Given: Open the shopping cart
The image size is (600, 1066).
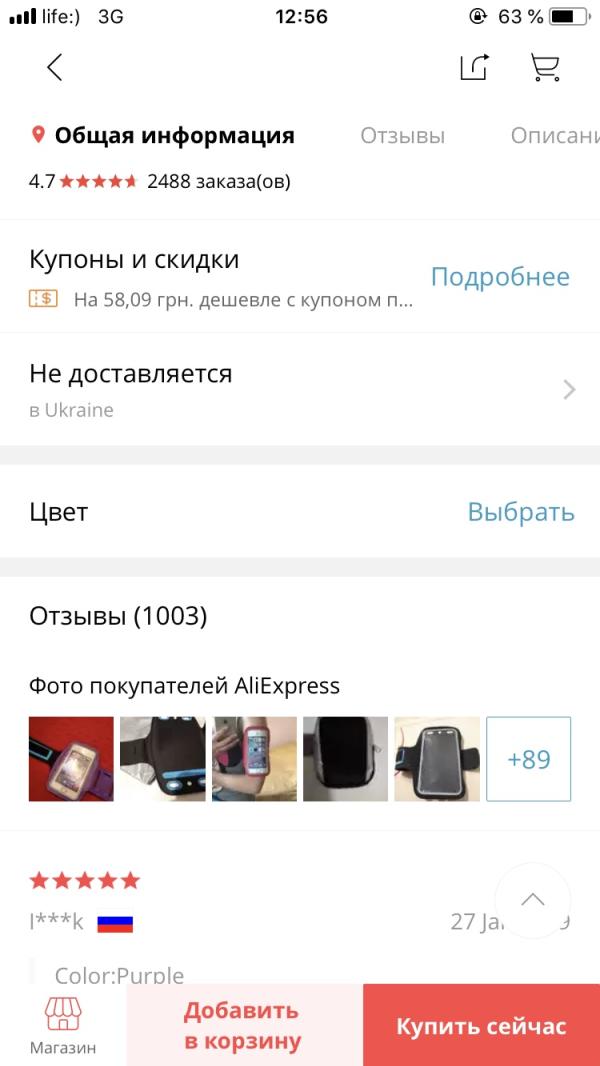Looking at the screenshot, I should pos(545,67).
